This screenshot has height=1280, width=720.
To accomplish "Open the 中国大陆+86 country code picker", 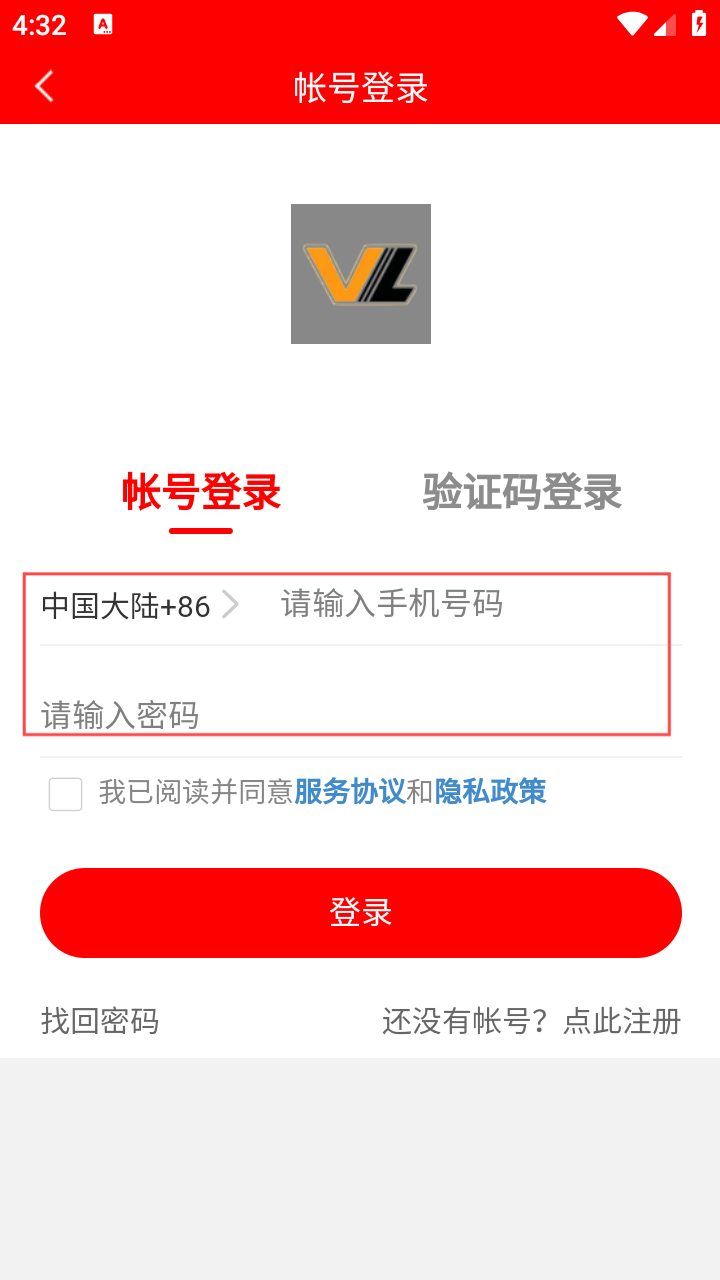I will (x=140, y=605).
